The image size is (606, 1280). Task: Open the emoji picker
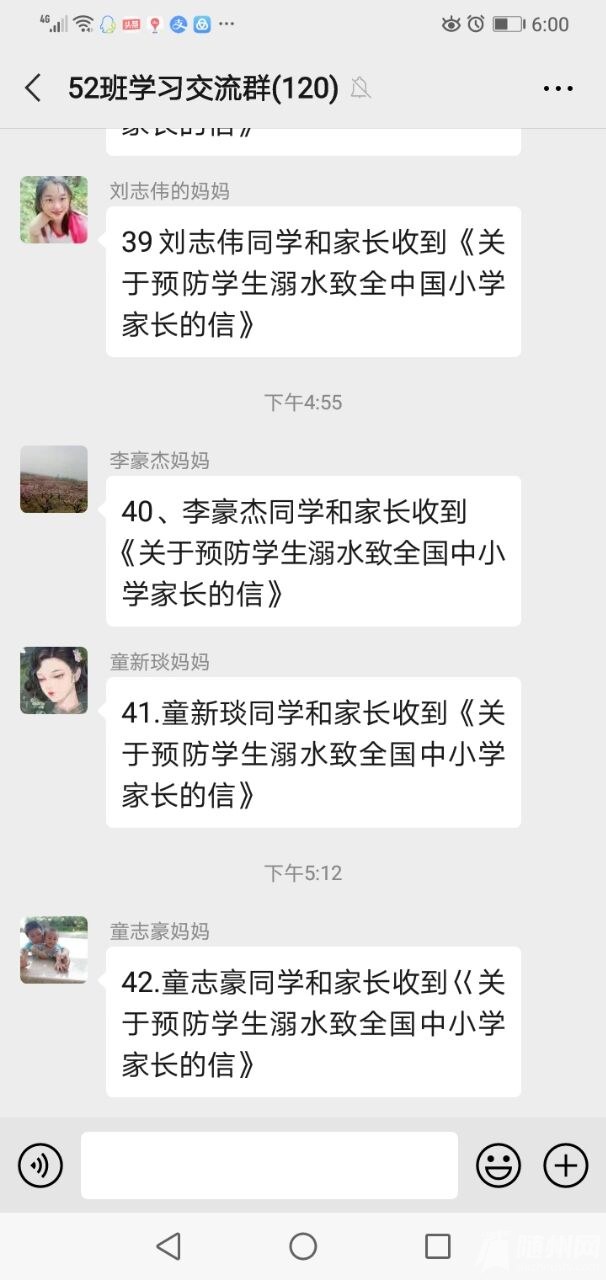pos(498,1165)
